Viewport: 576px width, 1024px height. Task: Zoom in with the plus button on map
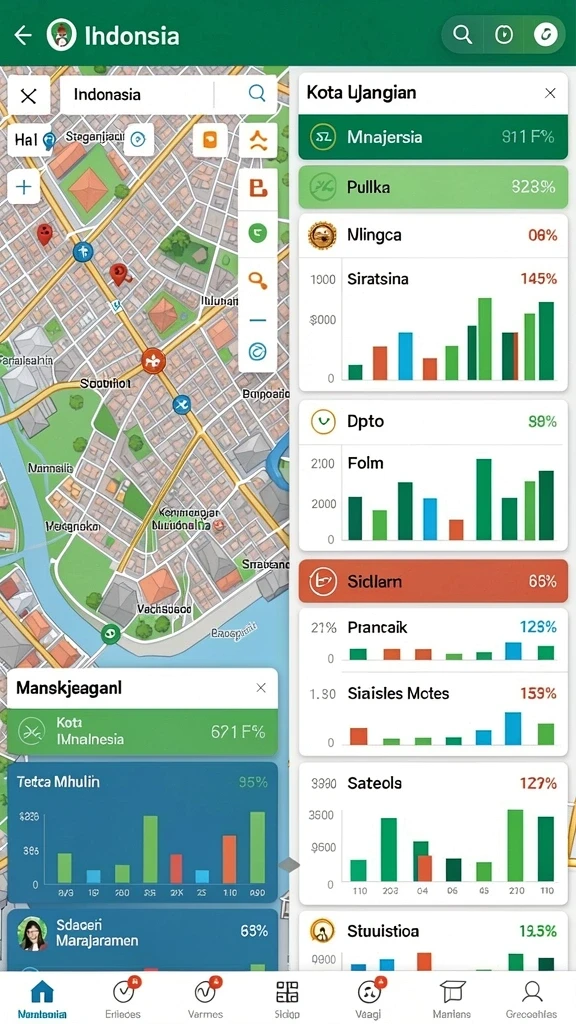[24, 188]
